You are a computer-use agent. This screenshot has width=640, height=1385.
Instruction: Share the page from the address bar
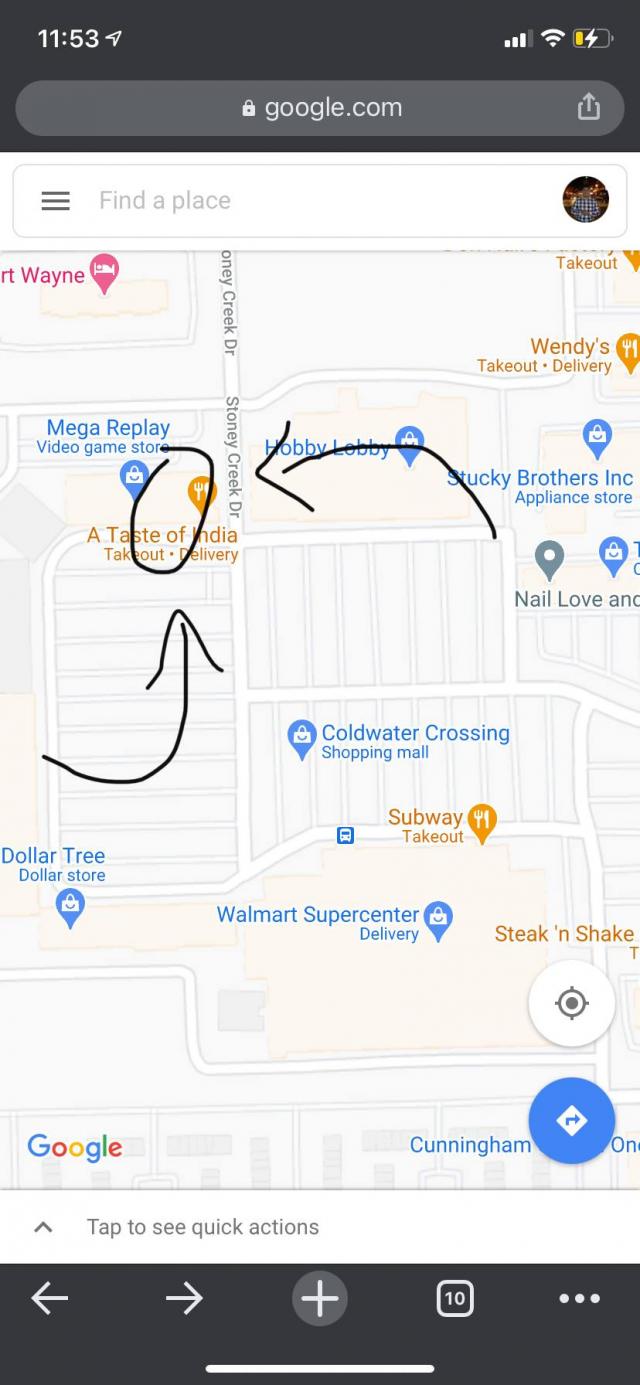[x=589, y=106]
